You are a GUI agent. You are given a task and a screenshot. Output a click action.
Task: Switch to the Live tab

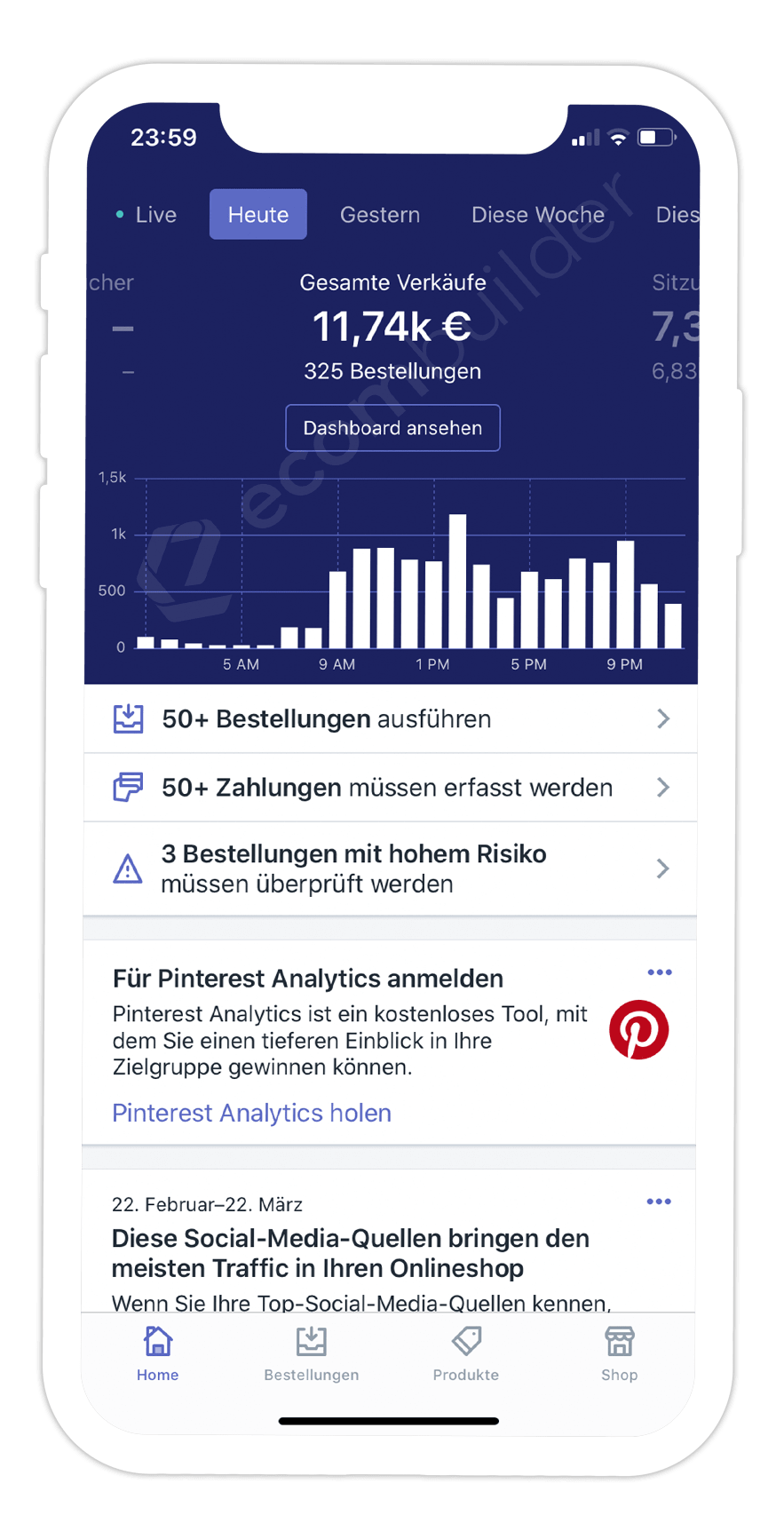coord(148,215)
